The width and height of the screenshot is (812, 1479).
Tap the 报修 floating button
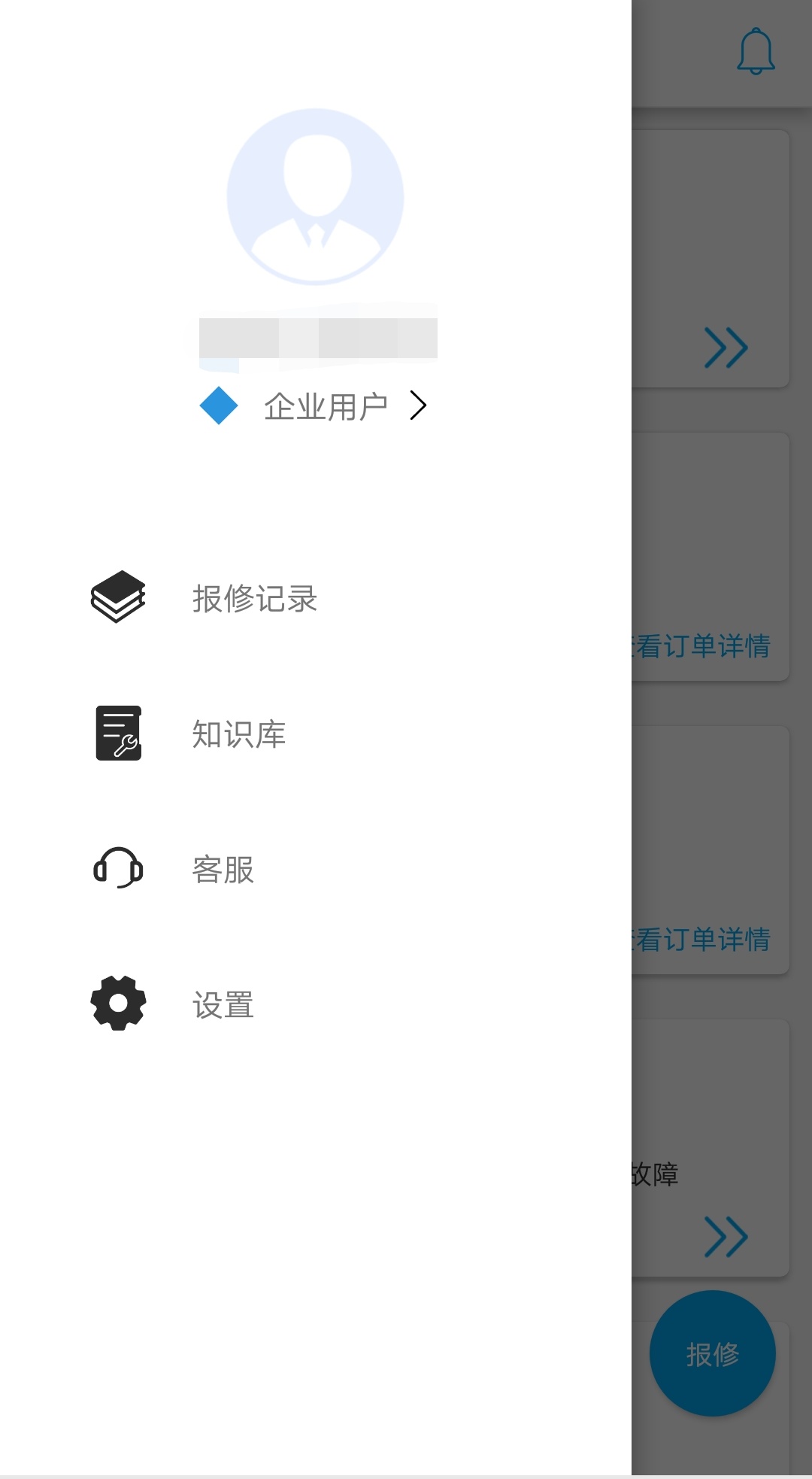(712, 1353)
